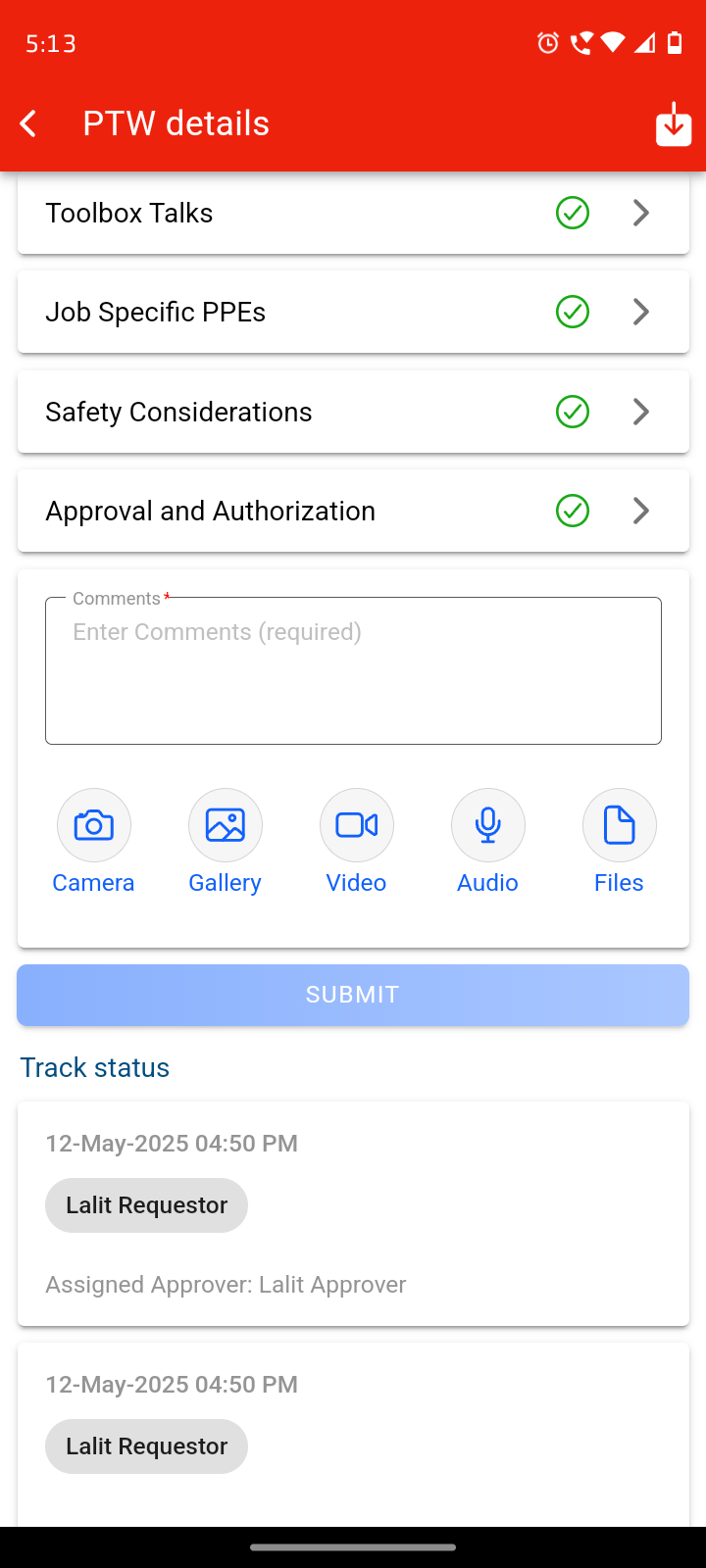706x1568 pixels.
Task: Open Approval and Authorization section
Action: tap(353, 511)
